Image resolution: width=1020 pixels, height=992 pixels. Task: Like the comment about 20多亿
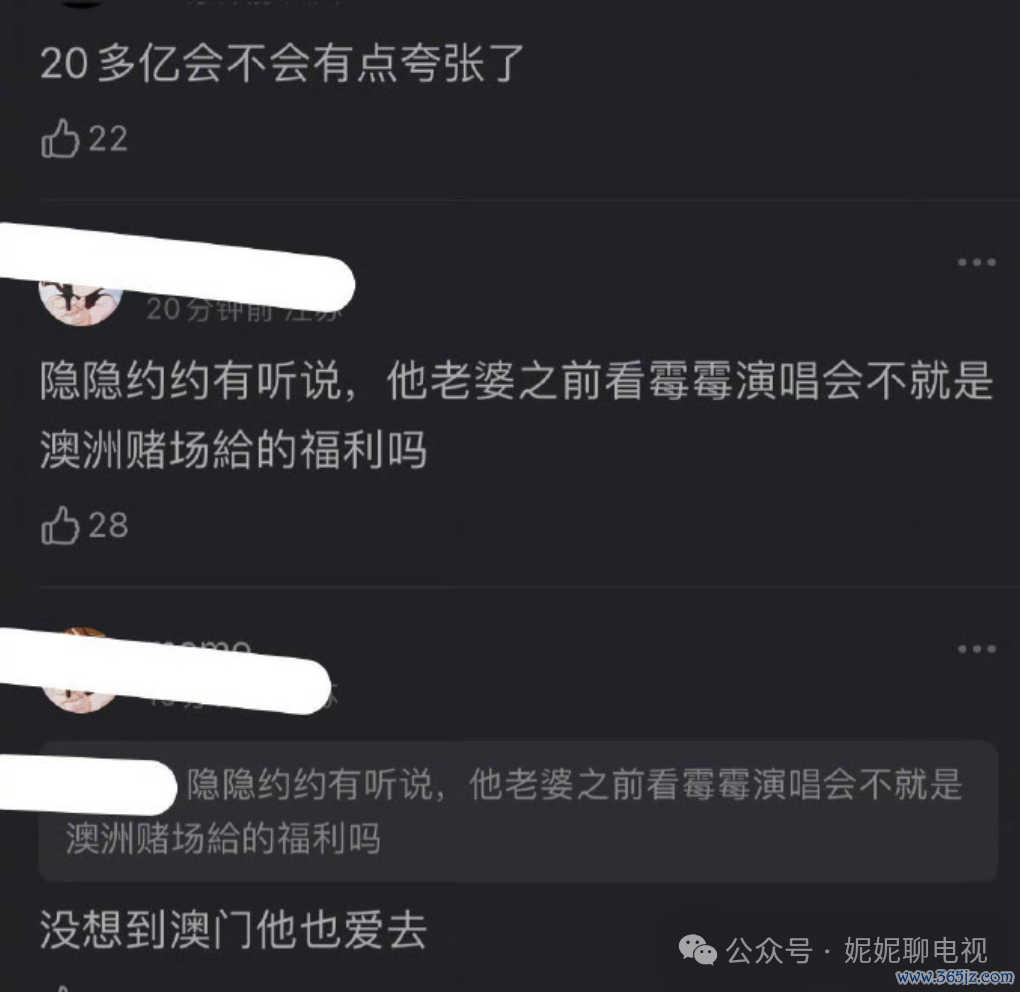coord(60,139)
